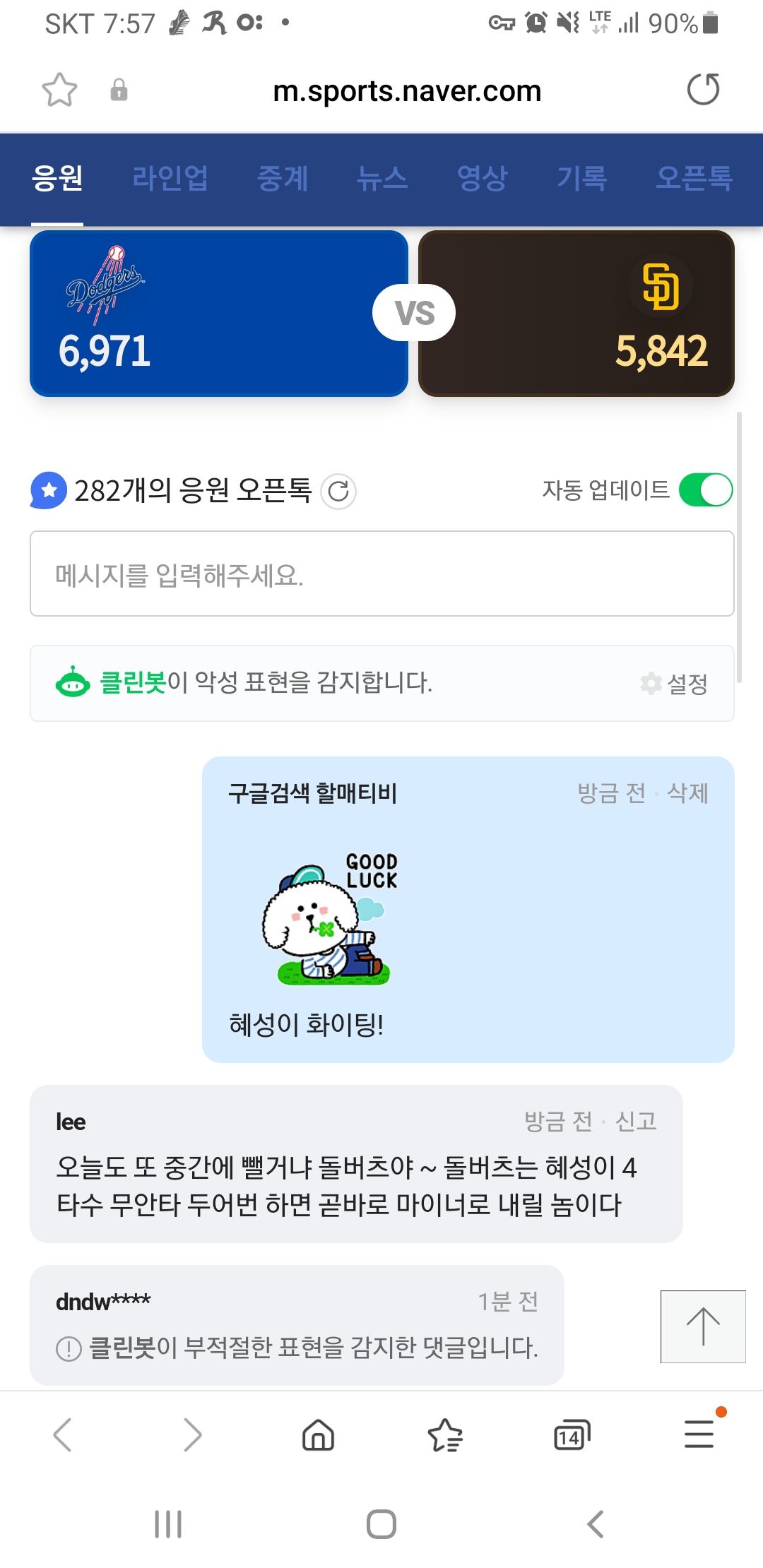Turn off the 자동 업데이트 switch
763x1568 pixels.
tap(705, 490)
